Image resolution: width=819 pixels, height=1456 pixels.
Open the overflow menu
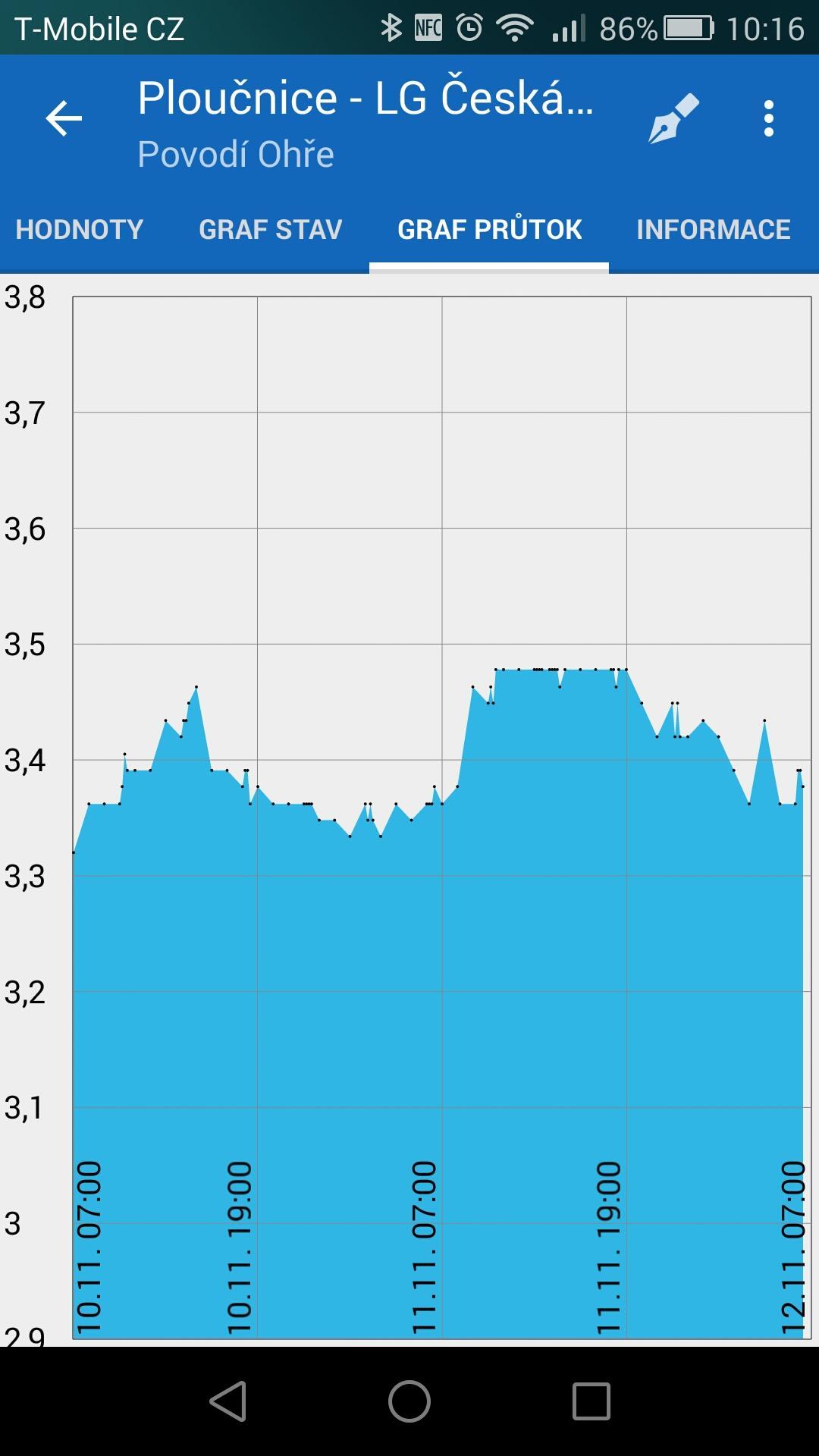[x=769, y=119]
